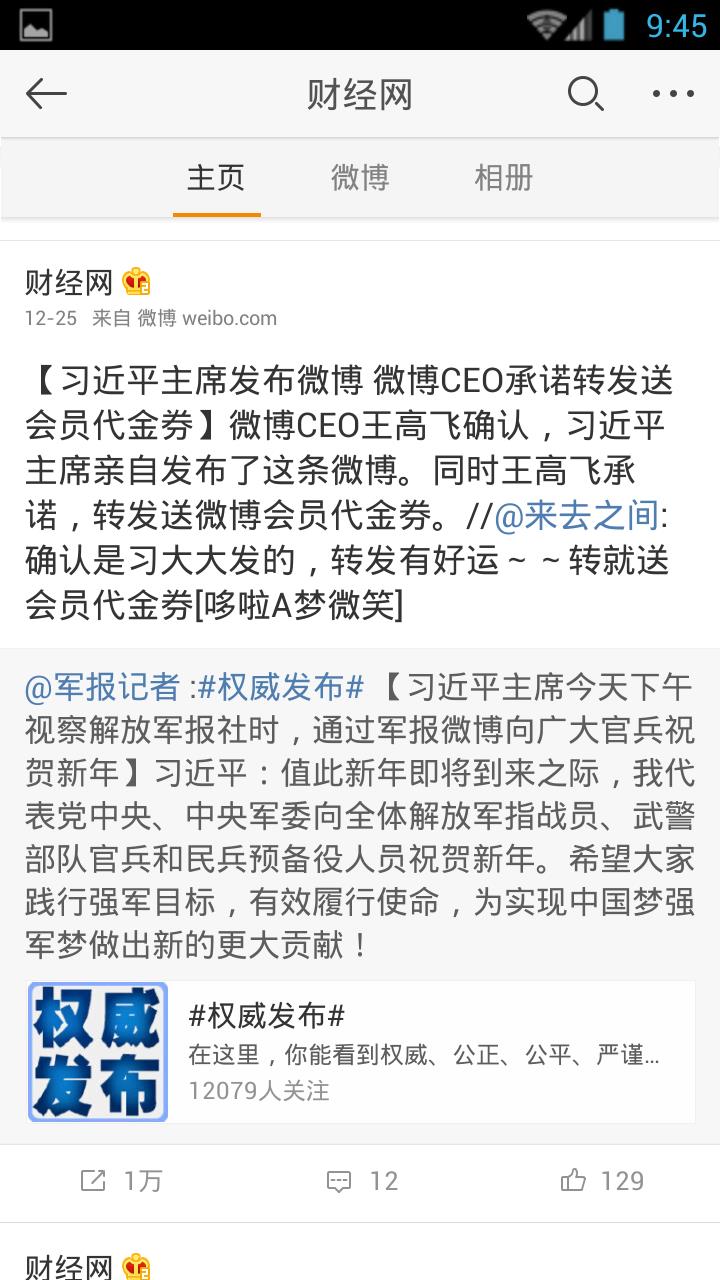The height and width of the screenshot is (1280, 720).
Task: Open the @军报记者 profile link
Action: [102, 687]
